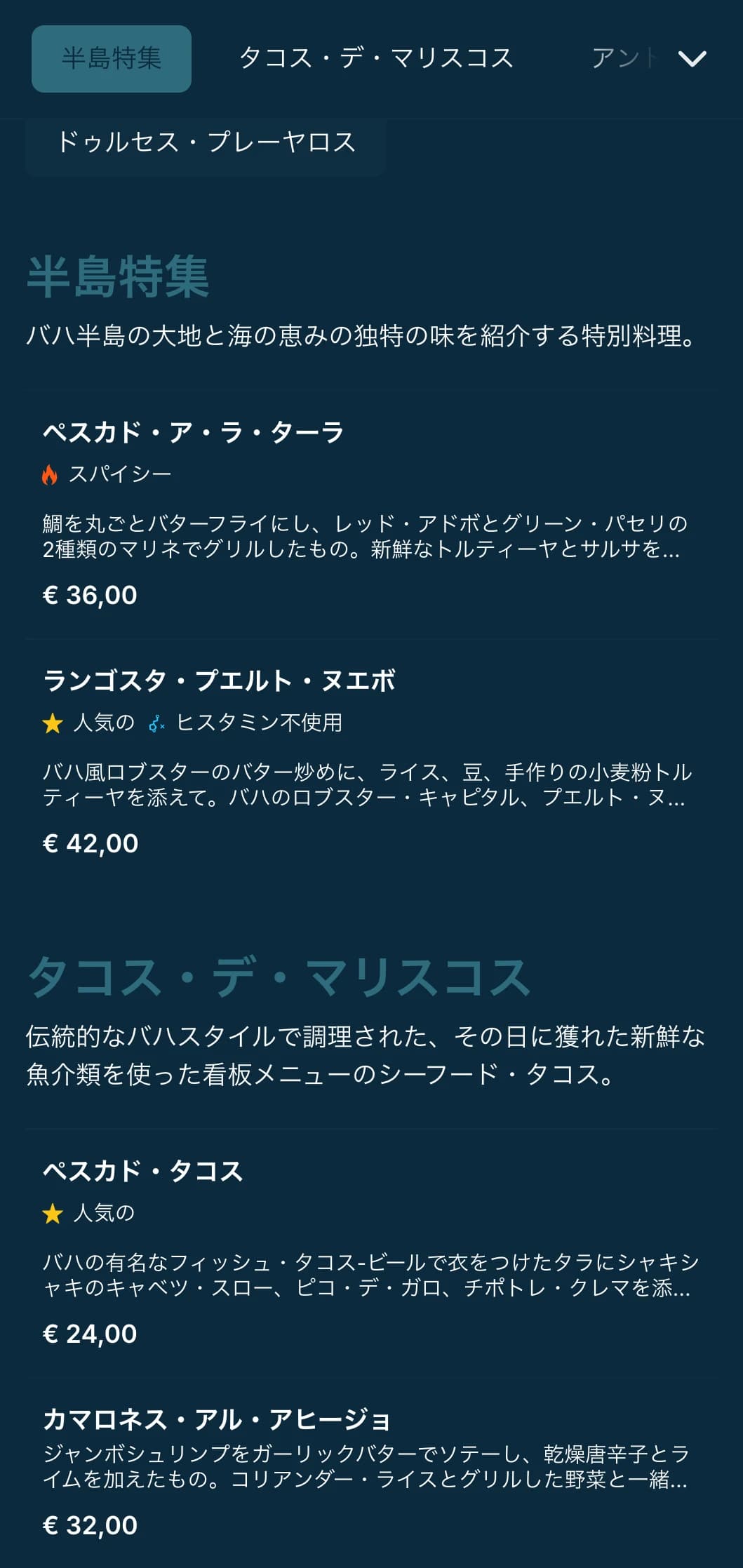743x1568 pixels.
Task: Jump to ドゥルセス・プレーヤロス category
Action: pos(206,143)
